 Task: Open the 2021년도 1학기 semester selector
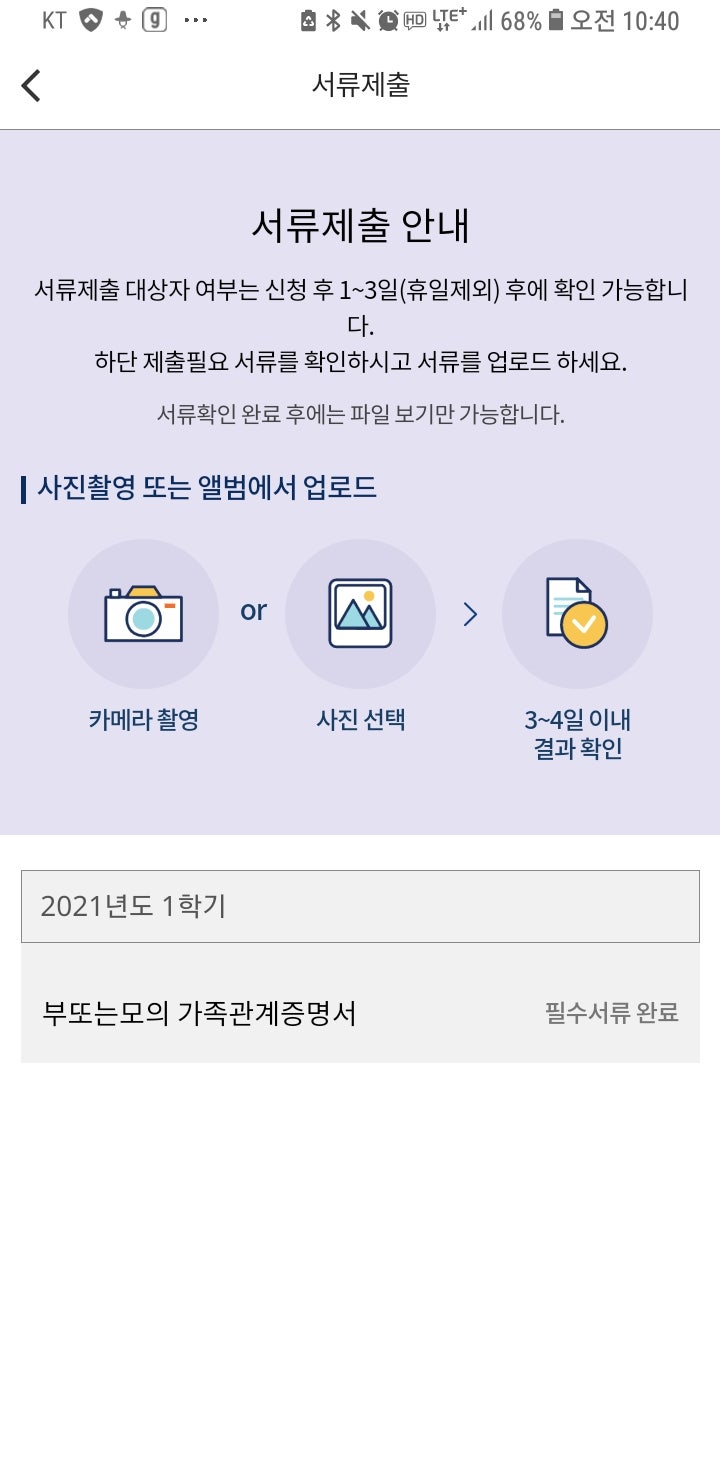pos(360,906)
